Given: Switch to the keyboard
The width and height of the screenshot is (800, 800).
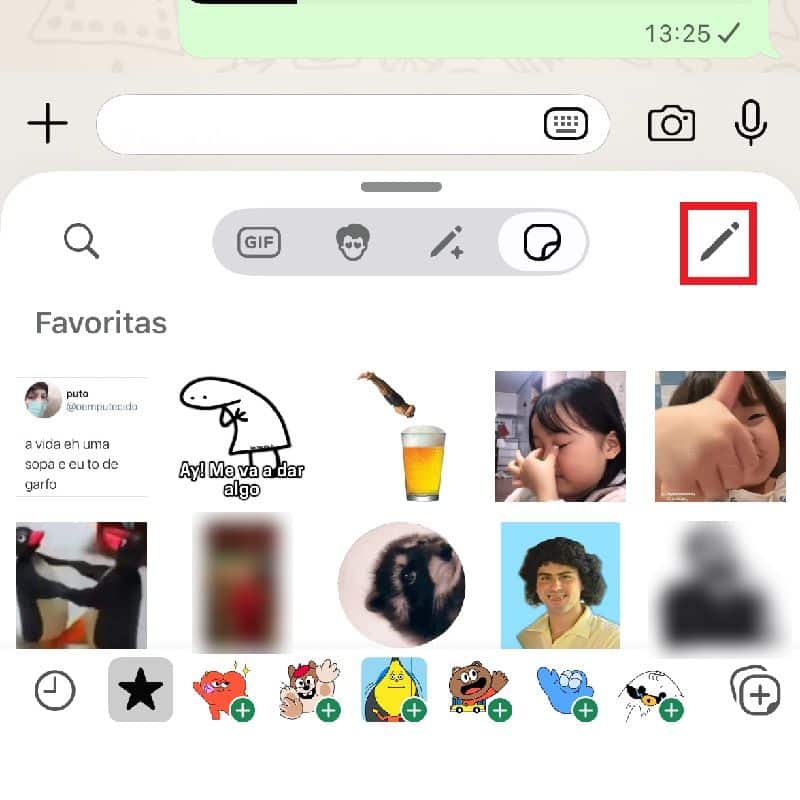Looking at the screenshot, I should 566,124.
